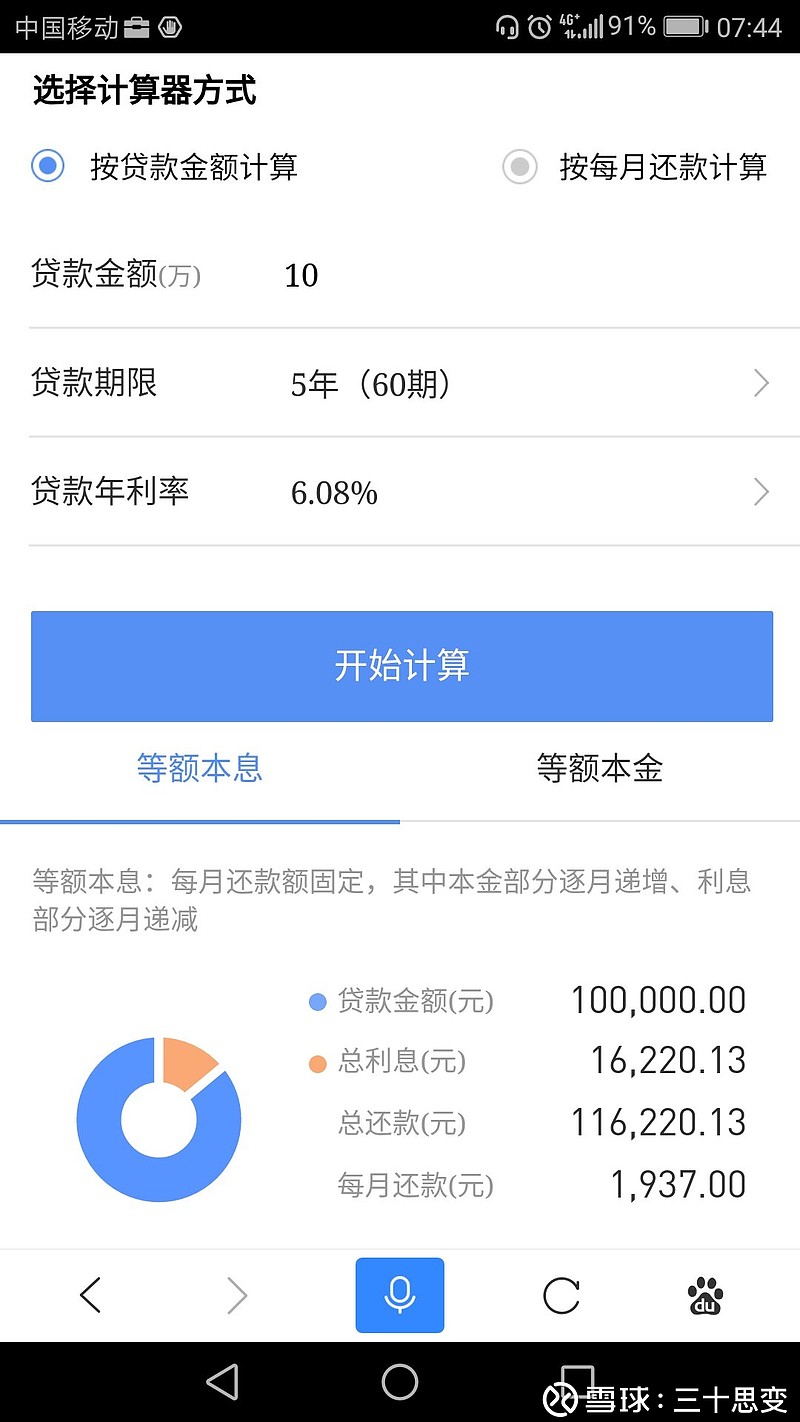This screenshot has width=800, height=1422.
Task: Switch to the 等额本金 tab
Action: (x=598, y=769)
